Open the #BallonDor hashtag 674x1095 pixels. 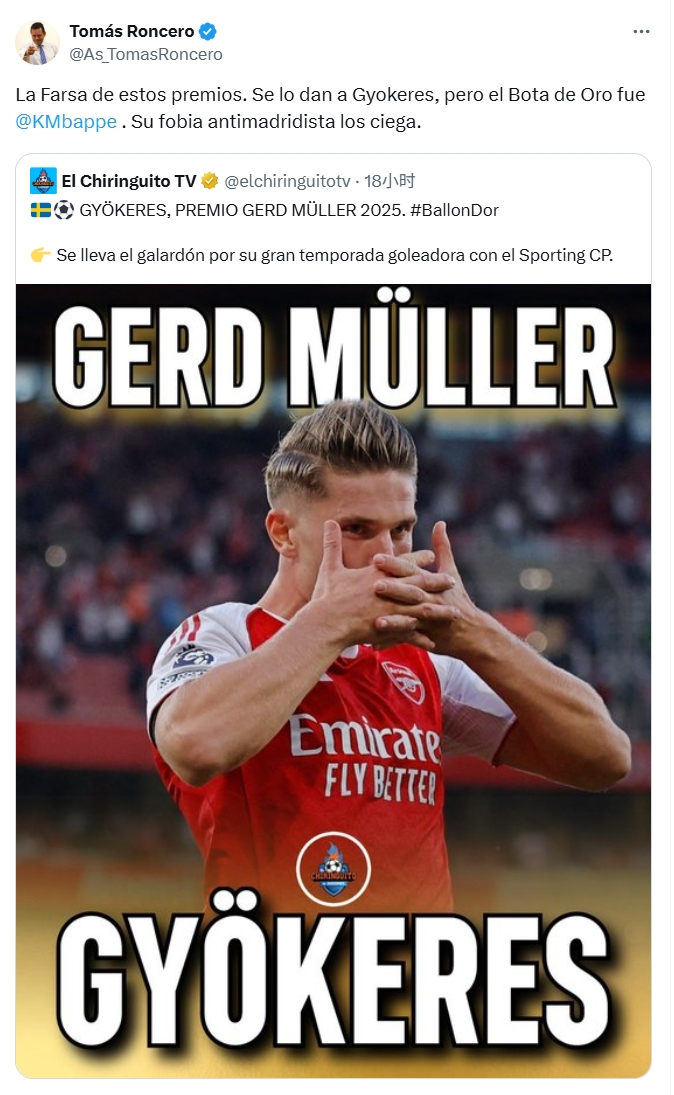coord(453,210)
